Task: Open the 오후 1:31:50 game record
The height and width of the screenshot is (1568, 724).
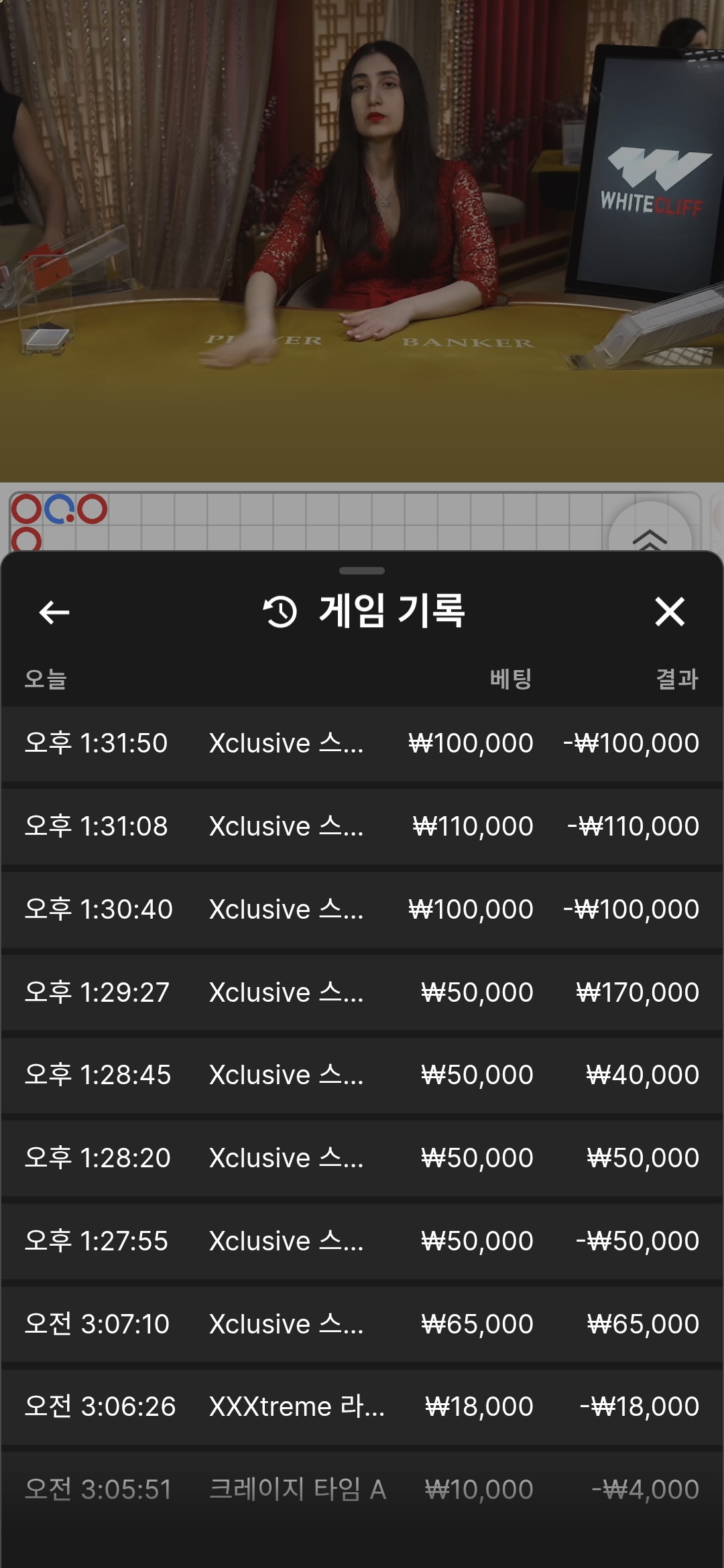Action: coord(362,743)
